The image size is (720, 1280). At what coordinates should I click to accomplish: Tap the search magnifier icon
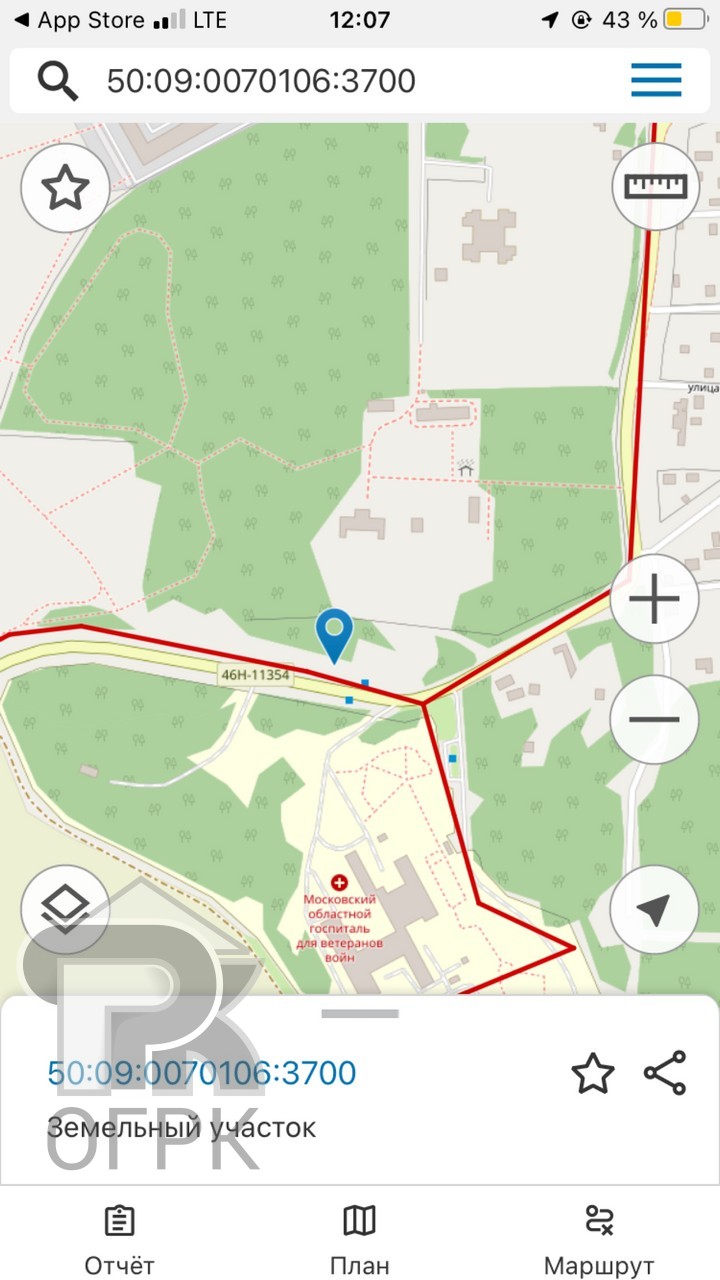coord(57,81)
